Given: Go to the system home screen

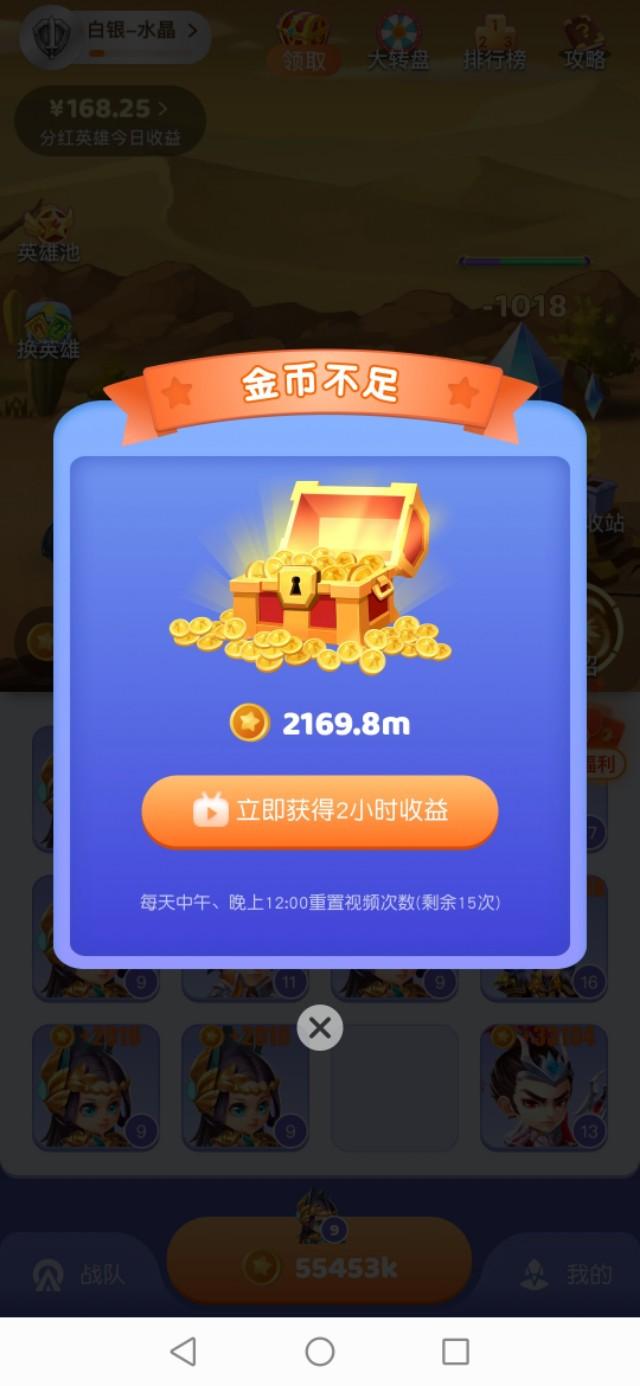Looking at the screenshot, I should point(320,1351).
